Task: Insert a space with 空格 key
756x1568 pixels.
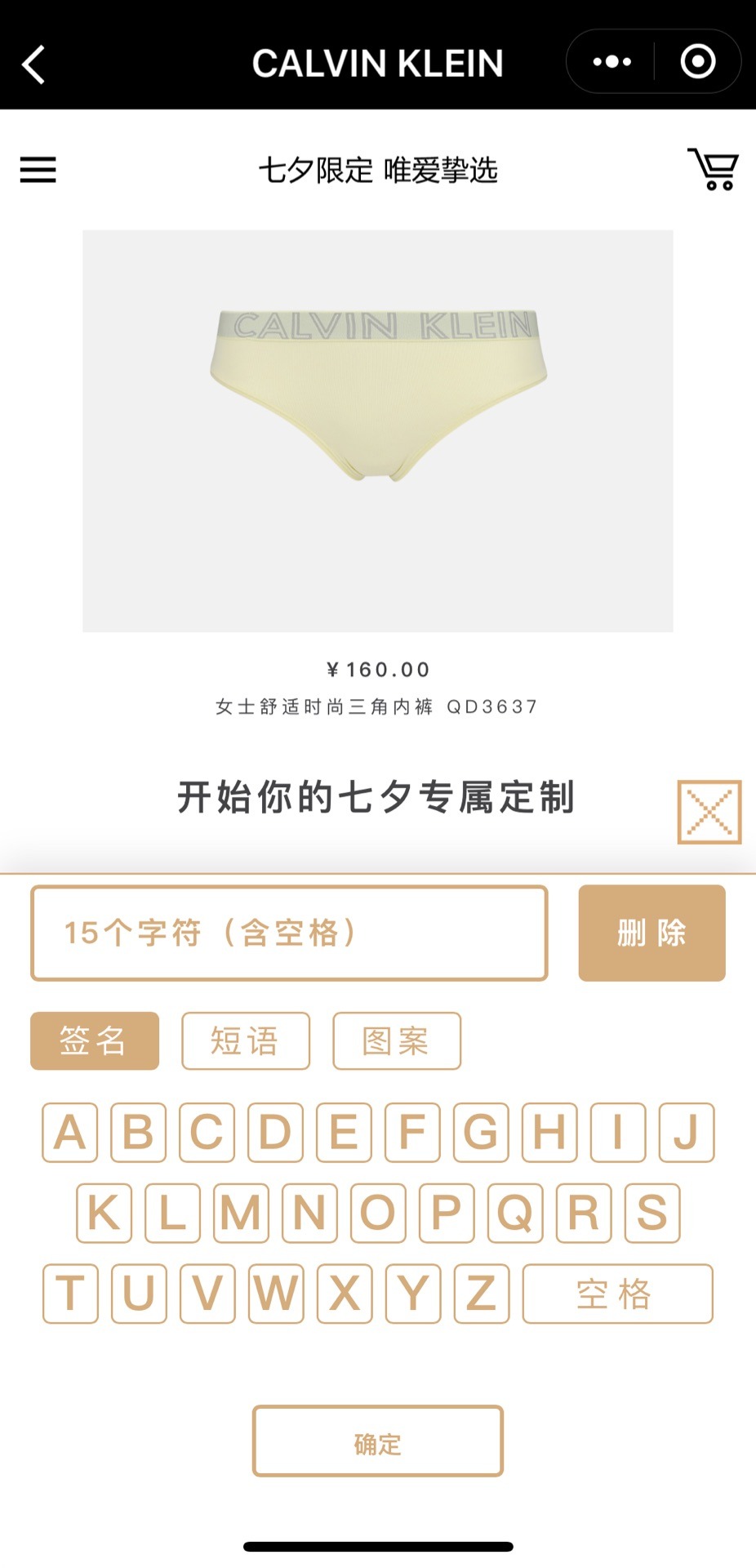Action: [617, 1293]
